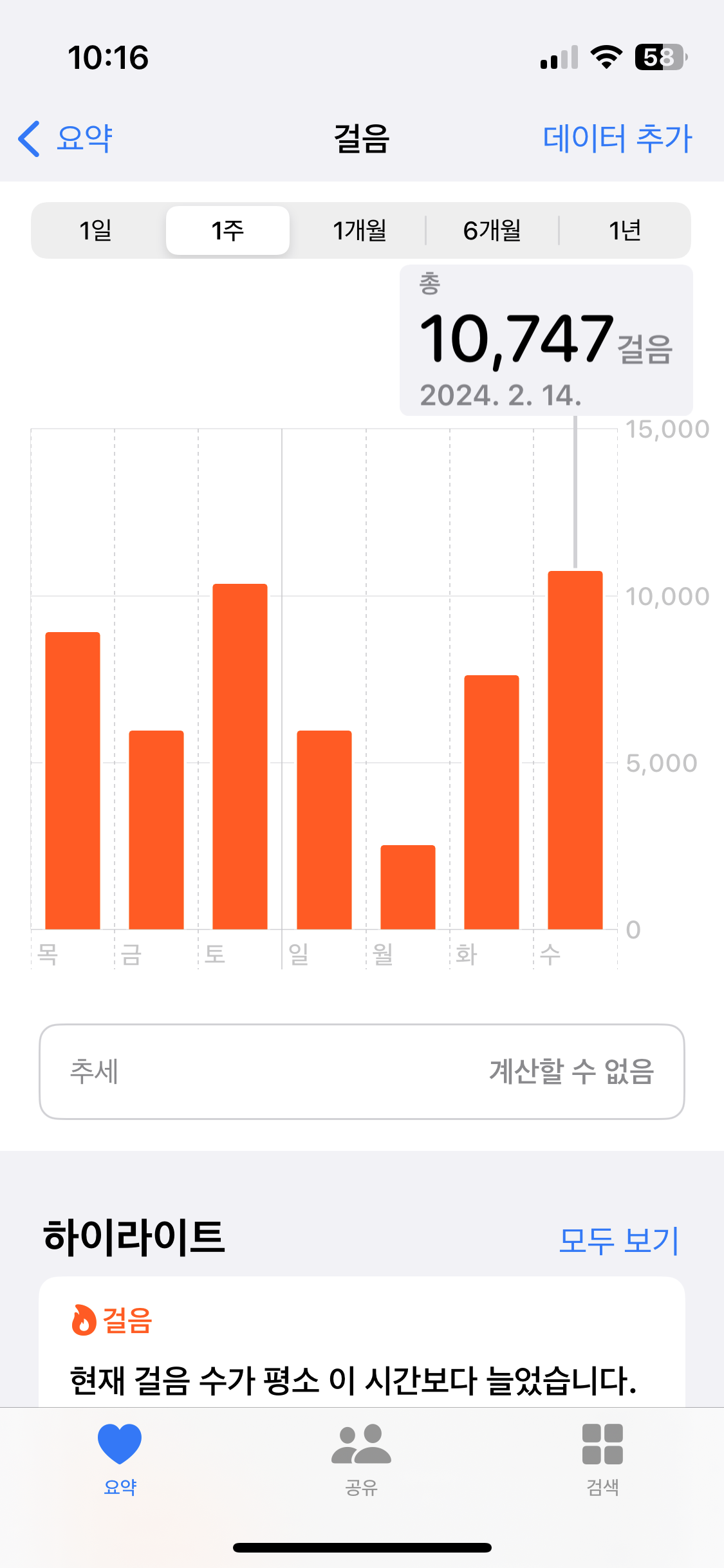The width and height of the screenshot is (724, 1568).
Task: Tap 데이터 추가 to add data
Action: (617, 138)
